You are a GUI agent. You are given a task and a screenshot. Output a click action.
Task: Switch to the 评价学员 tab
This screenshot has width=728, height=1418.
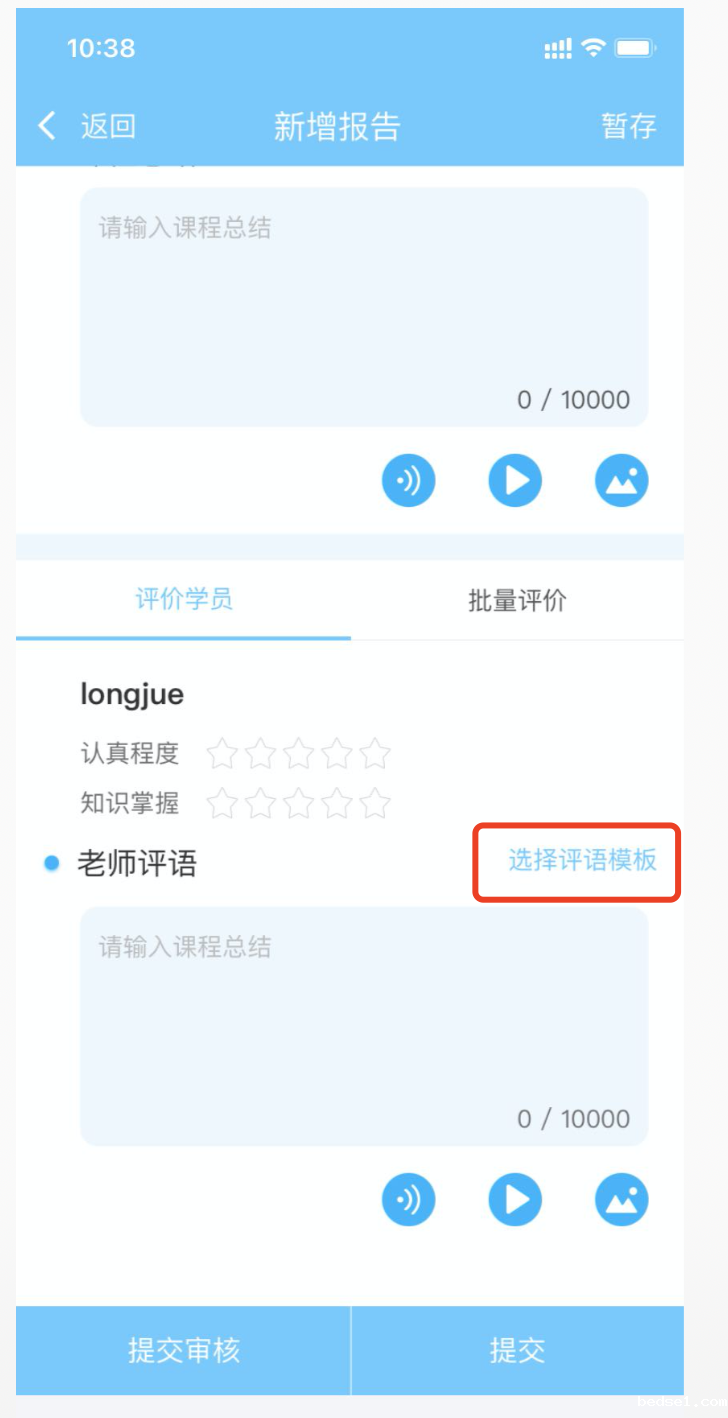184,600
